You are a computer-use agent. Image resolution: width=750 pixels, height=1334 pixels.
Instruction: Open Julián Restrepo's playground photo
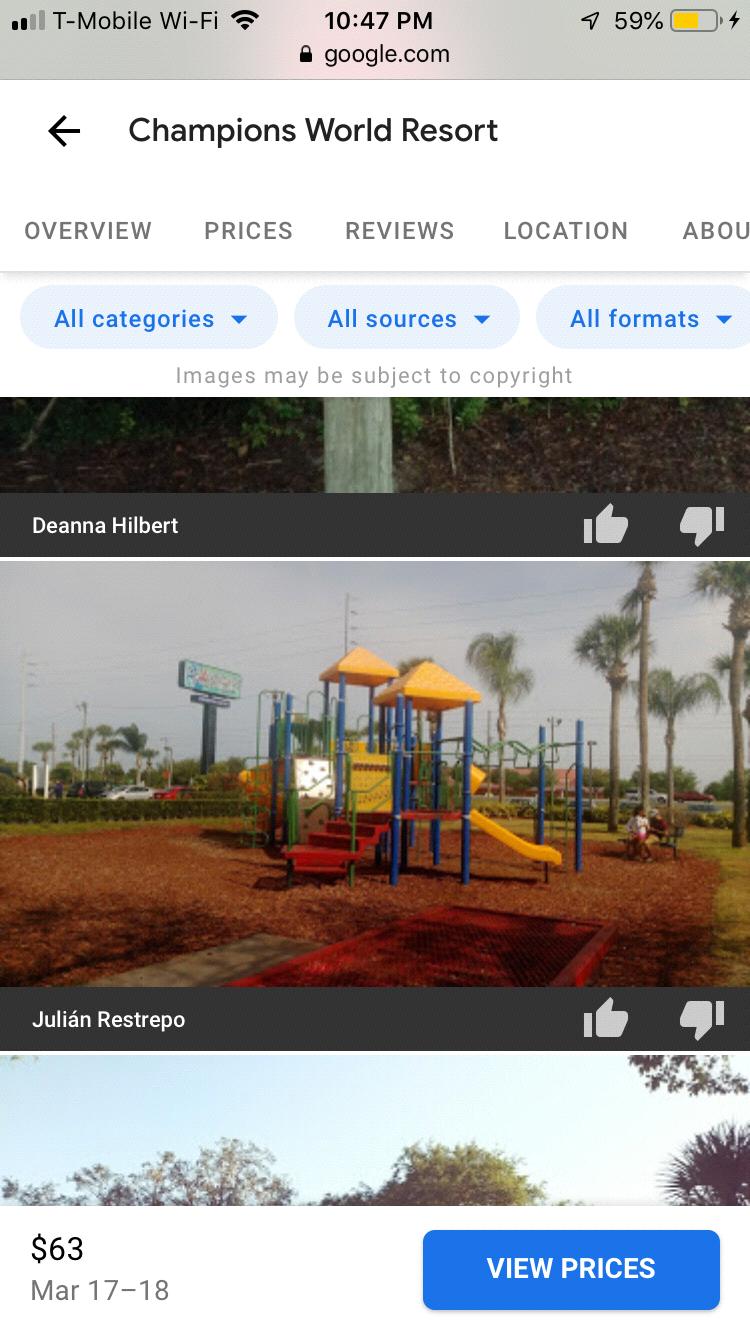pos(375,773)
